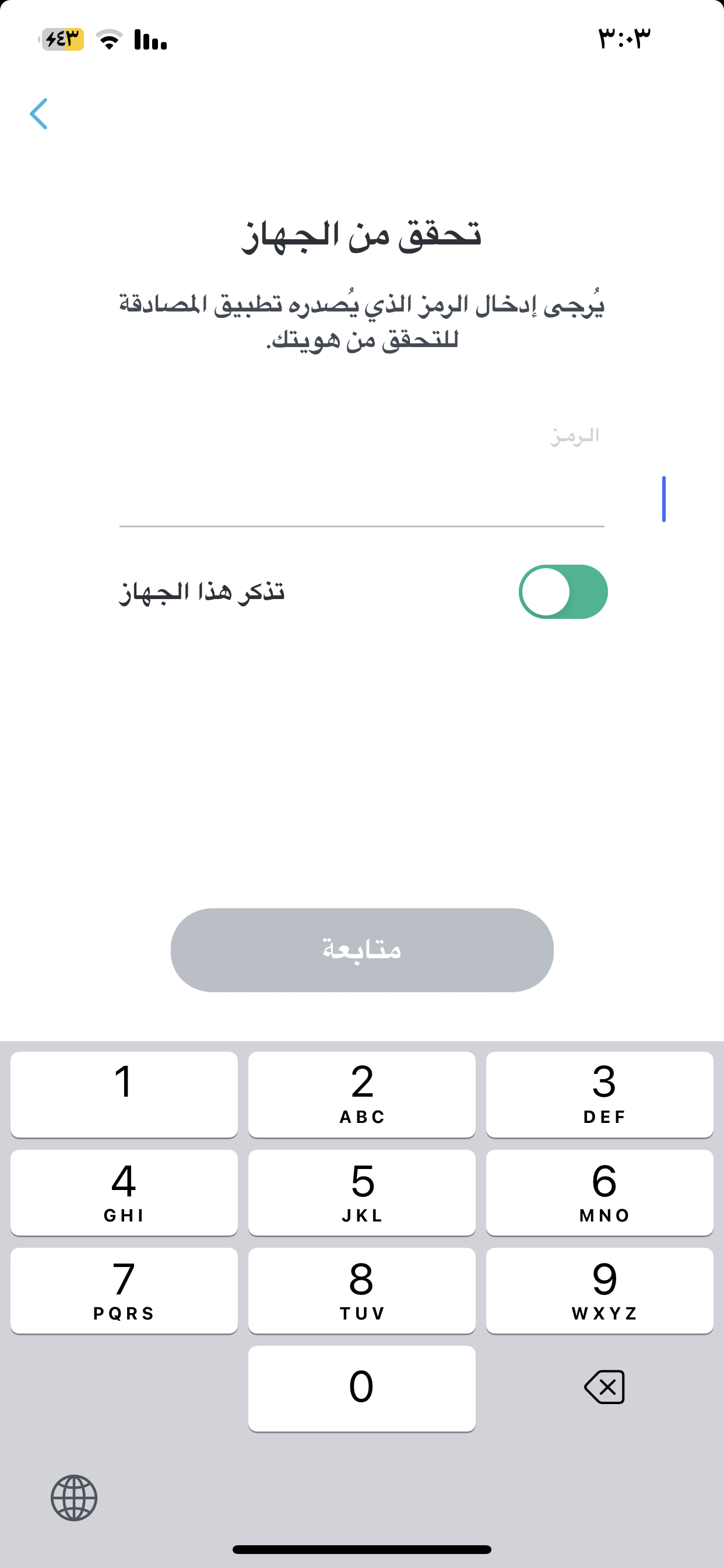Go back using the blue arrow
Viewport: 724px width, 1568px height.
39,114
